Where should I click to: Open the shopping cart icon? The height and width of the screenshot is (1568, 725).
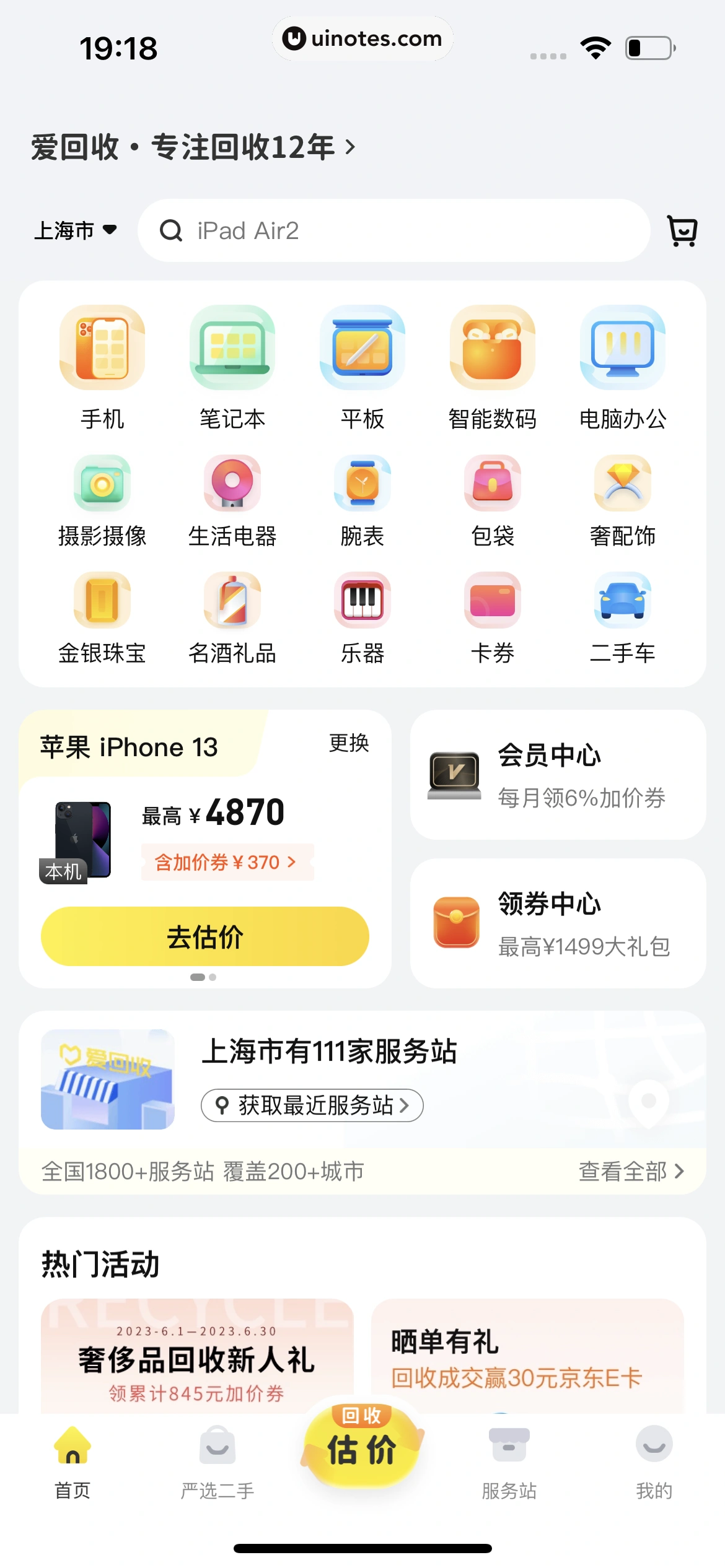pos(682,231)
